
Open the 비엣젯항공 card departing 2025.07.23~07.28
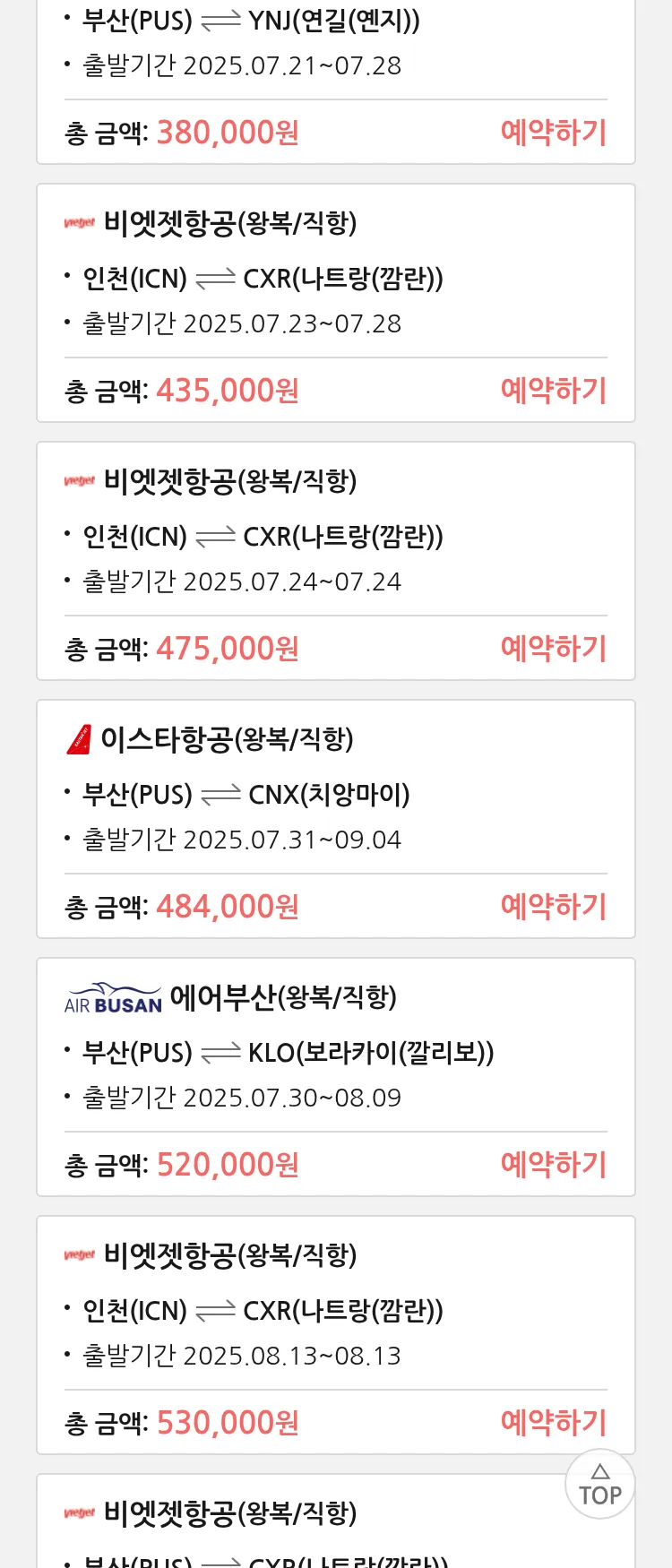pos(335,278)
